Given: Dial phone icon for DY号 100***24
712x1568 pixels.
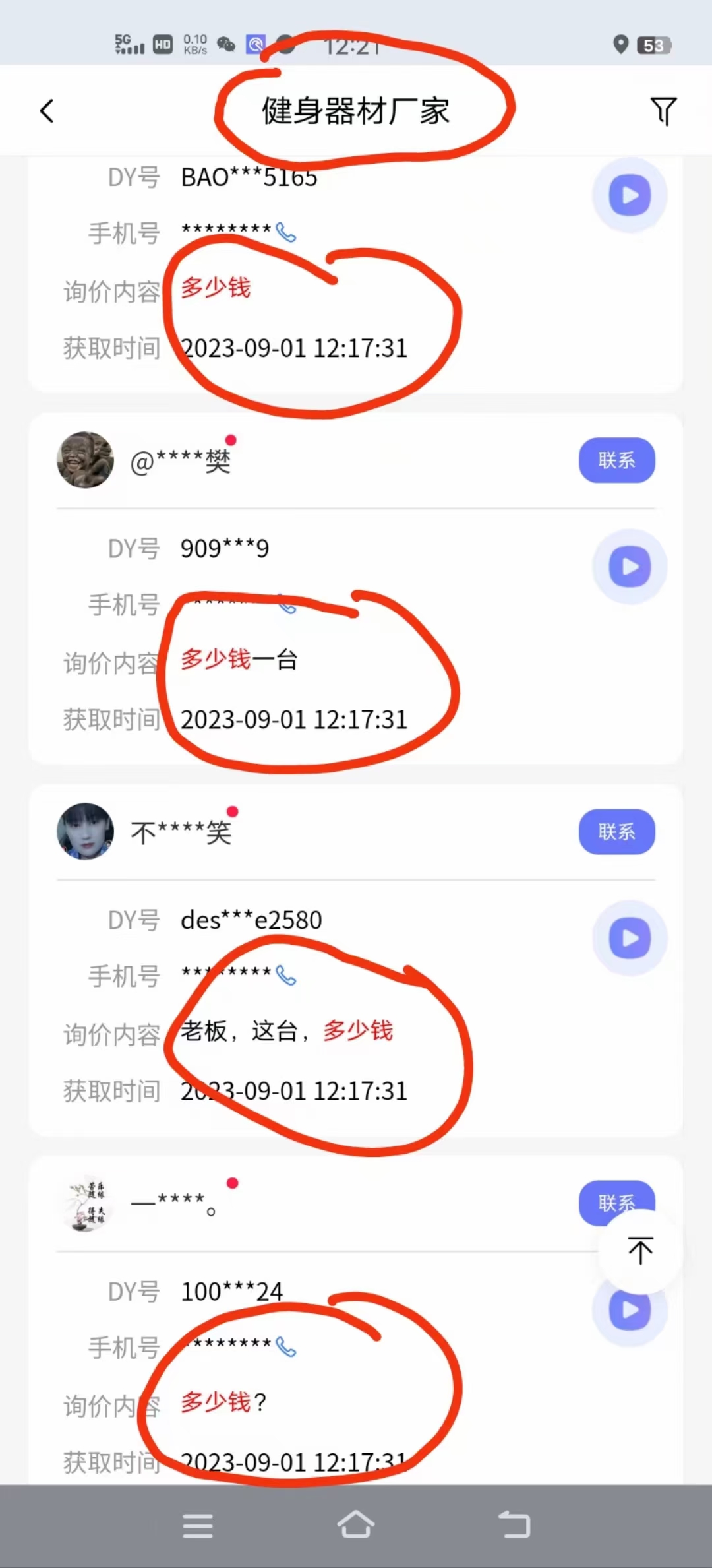Looking at the screenshot, I should click(286, 1346).
